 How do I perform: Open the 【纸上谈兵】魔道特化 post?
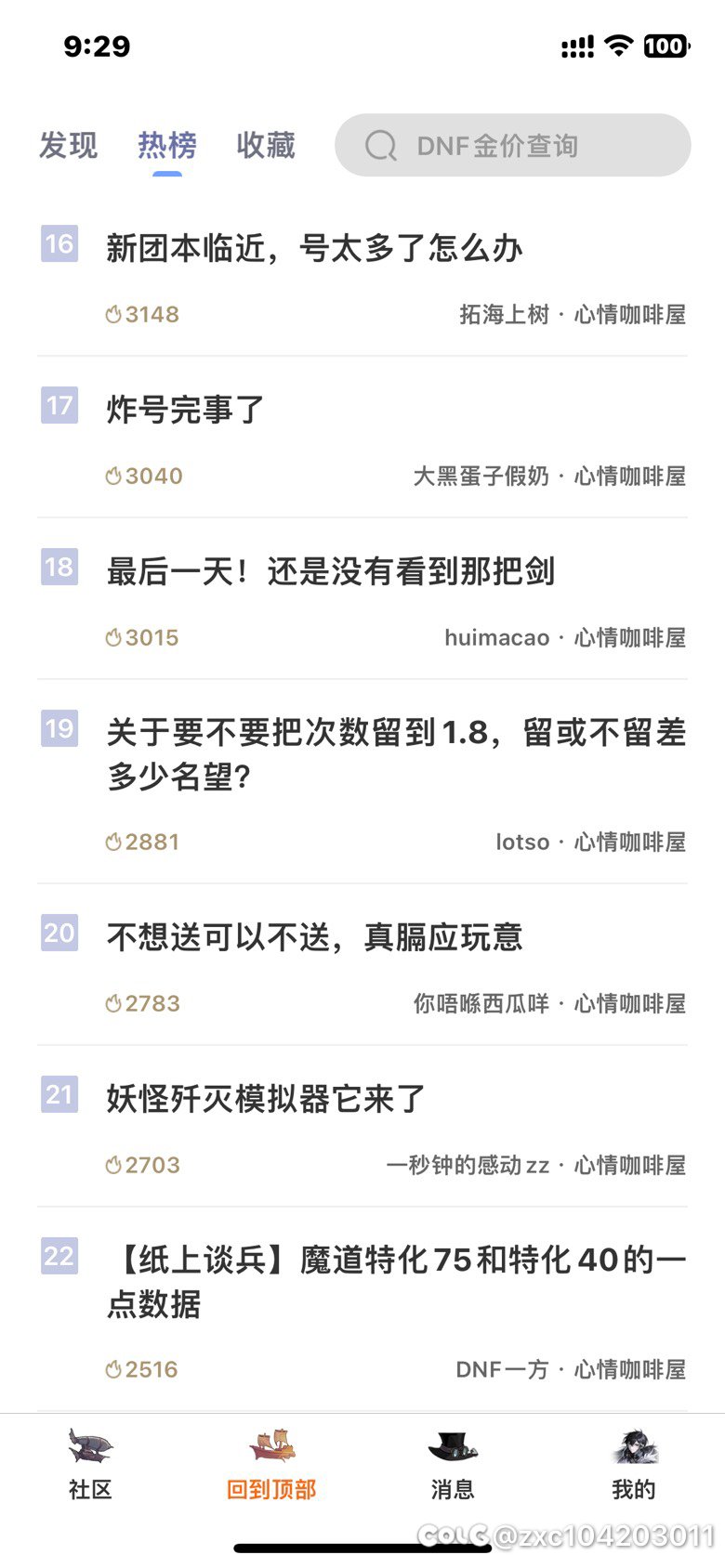coord(396,1282)
